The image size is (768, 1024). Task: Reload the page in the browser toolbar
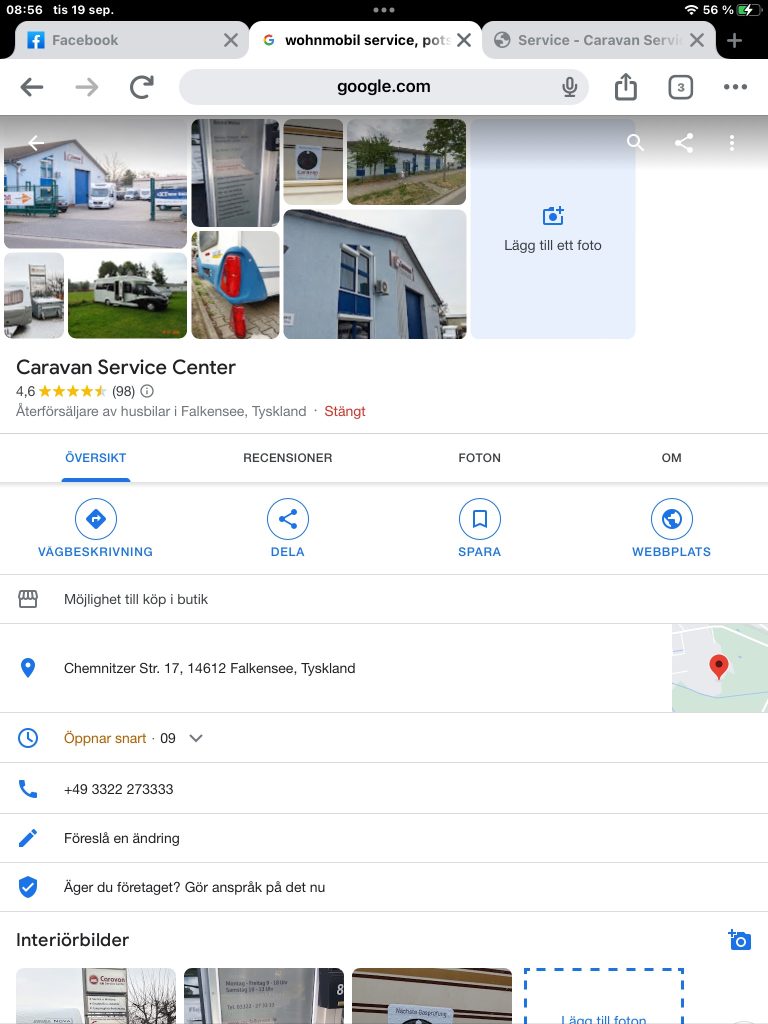[x=142, y=87]
